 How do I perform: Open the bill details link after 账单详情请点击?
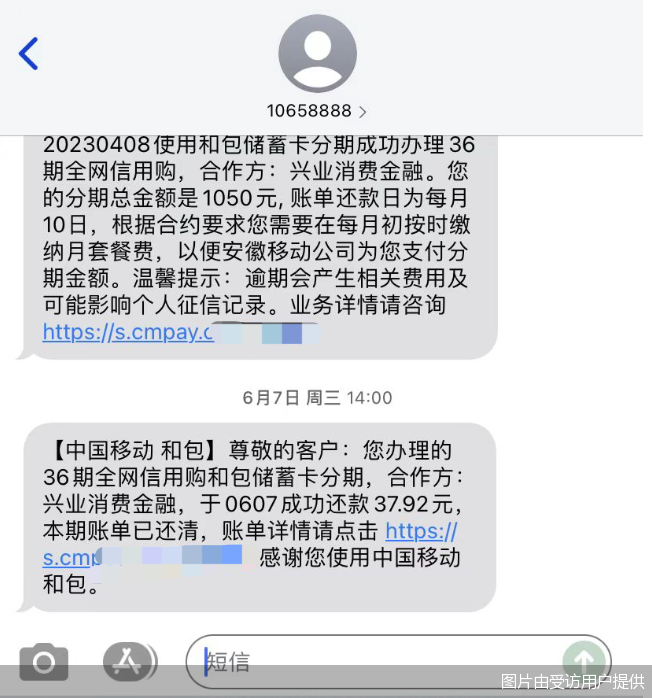[x=421, y=531]
